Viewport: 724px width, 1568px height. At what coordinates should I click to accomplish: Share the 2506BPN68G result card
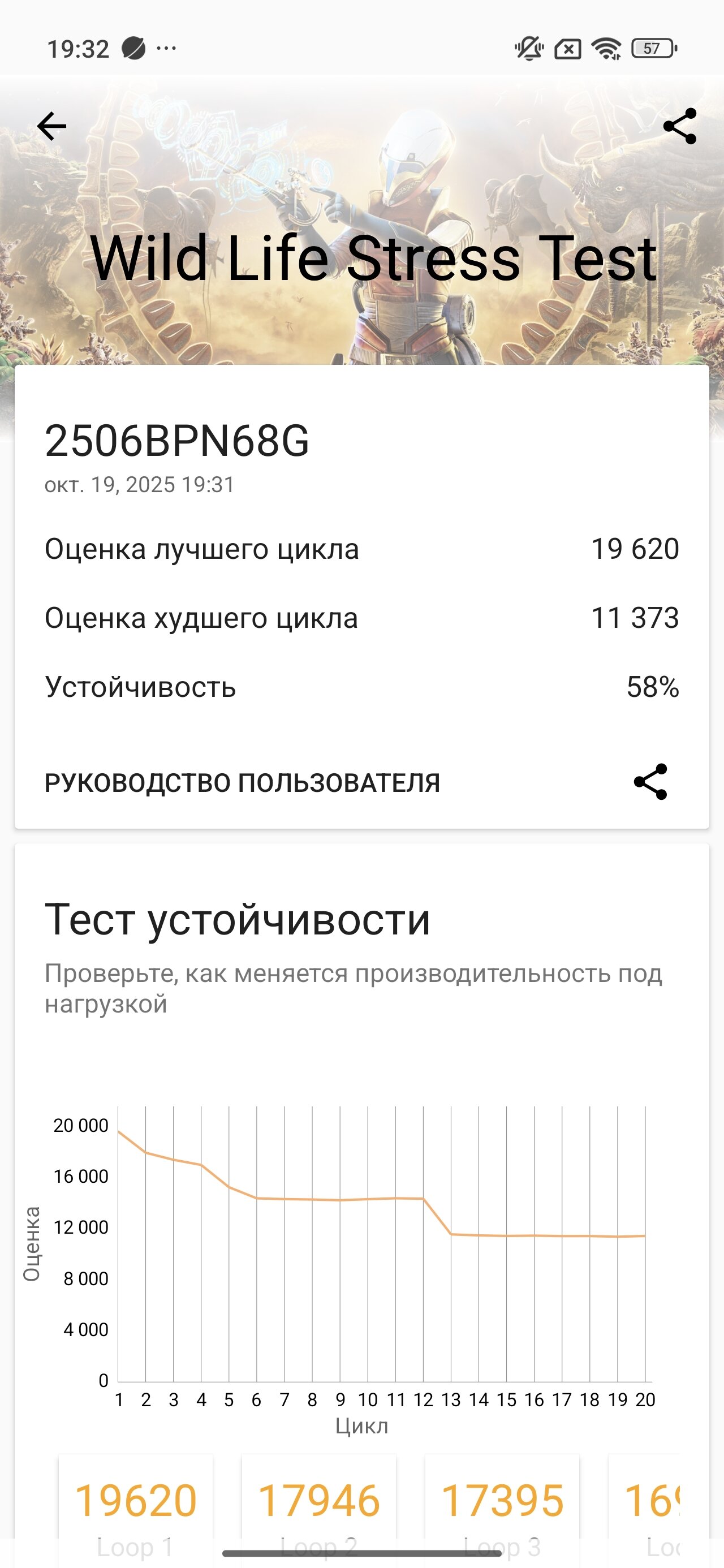click(650, 782)
